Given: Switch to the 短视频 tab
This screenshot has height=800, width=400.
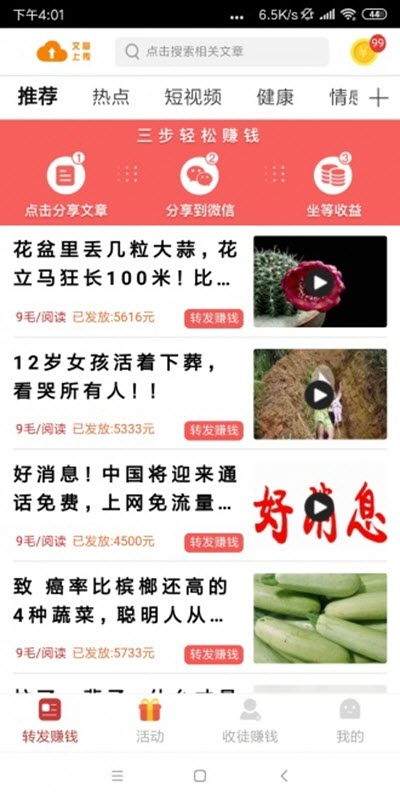Looking at the screenshot, I should click(193, 97).
